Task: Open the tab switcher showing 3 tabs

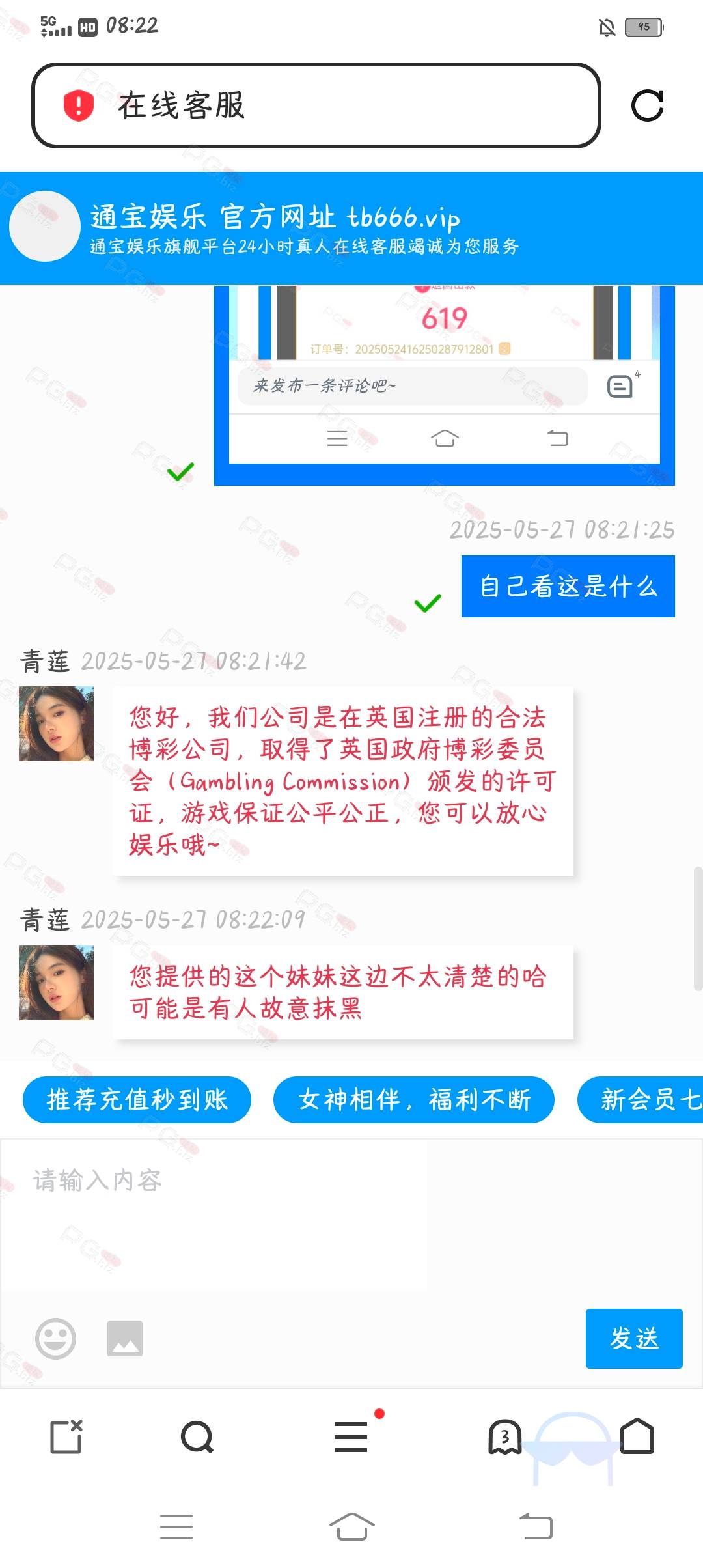Action: point(504,1436)
